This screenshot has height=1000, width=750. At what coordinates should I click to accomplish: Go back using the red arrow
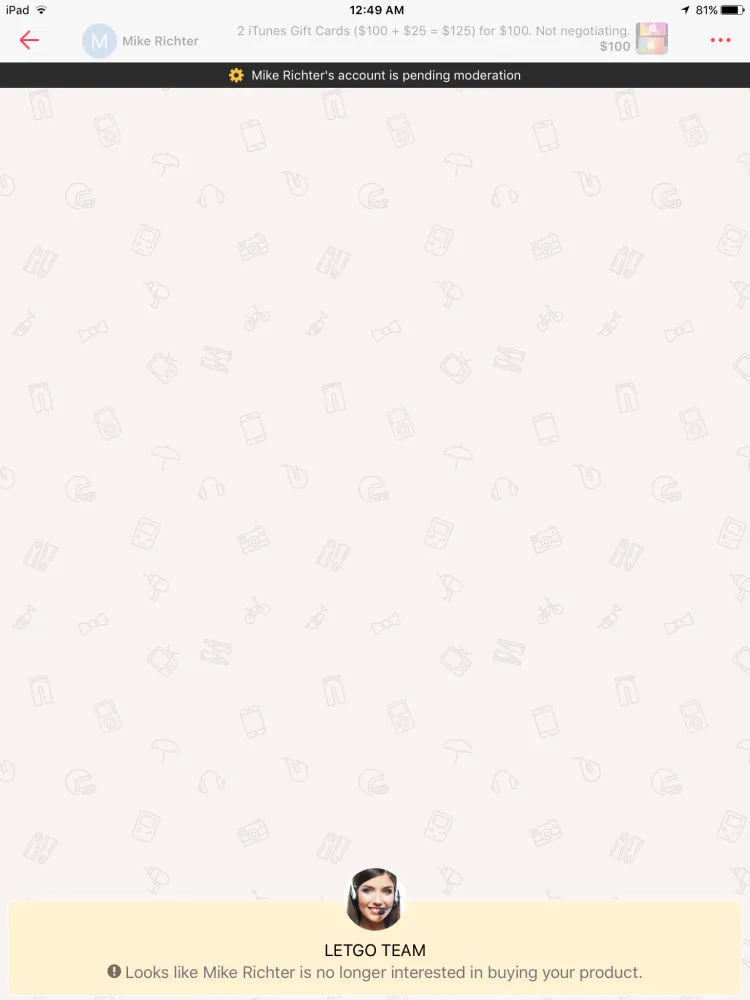[29, 40]
